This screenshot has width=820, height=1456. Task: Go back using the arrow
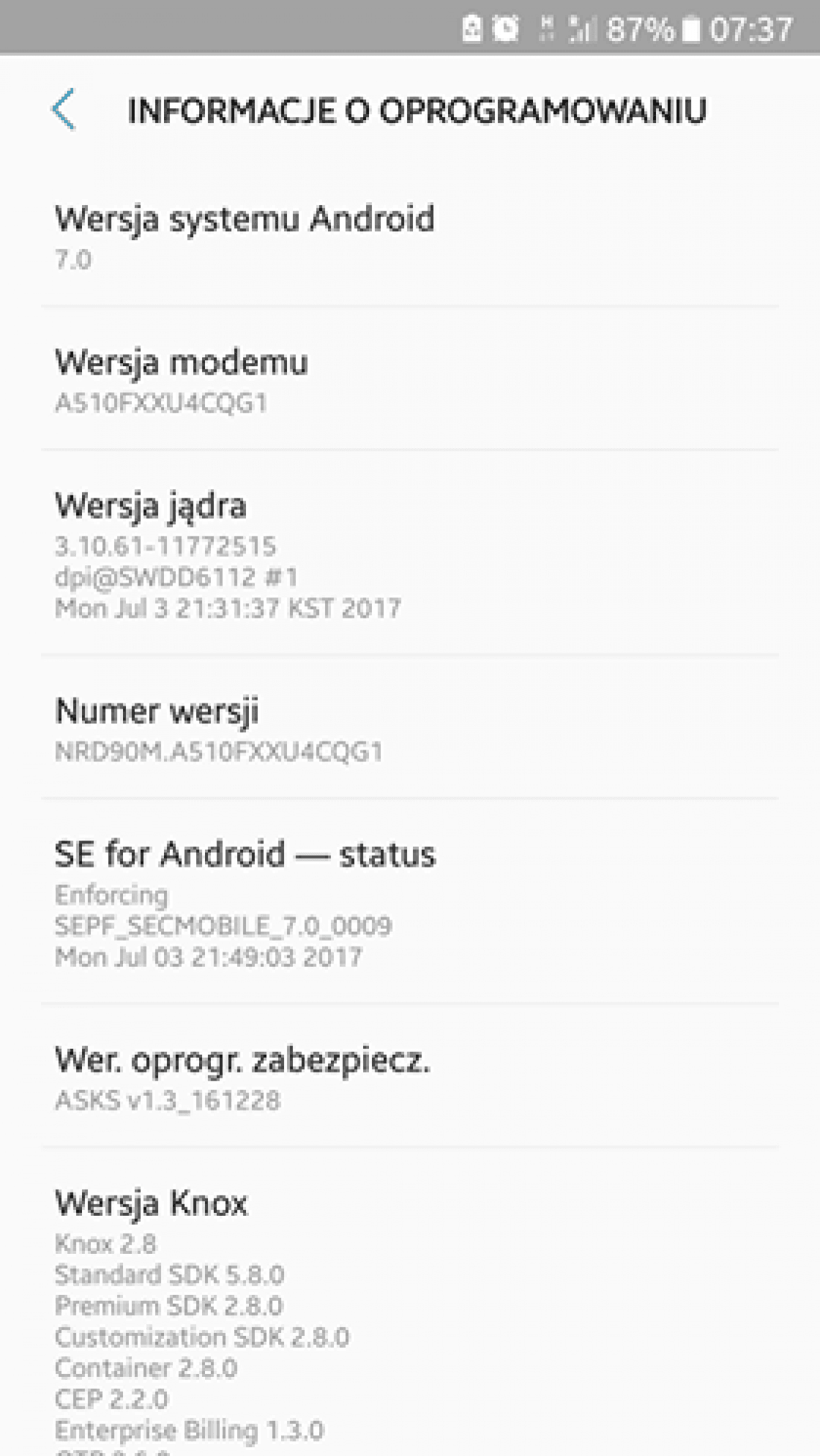[64, 110]
